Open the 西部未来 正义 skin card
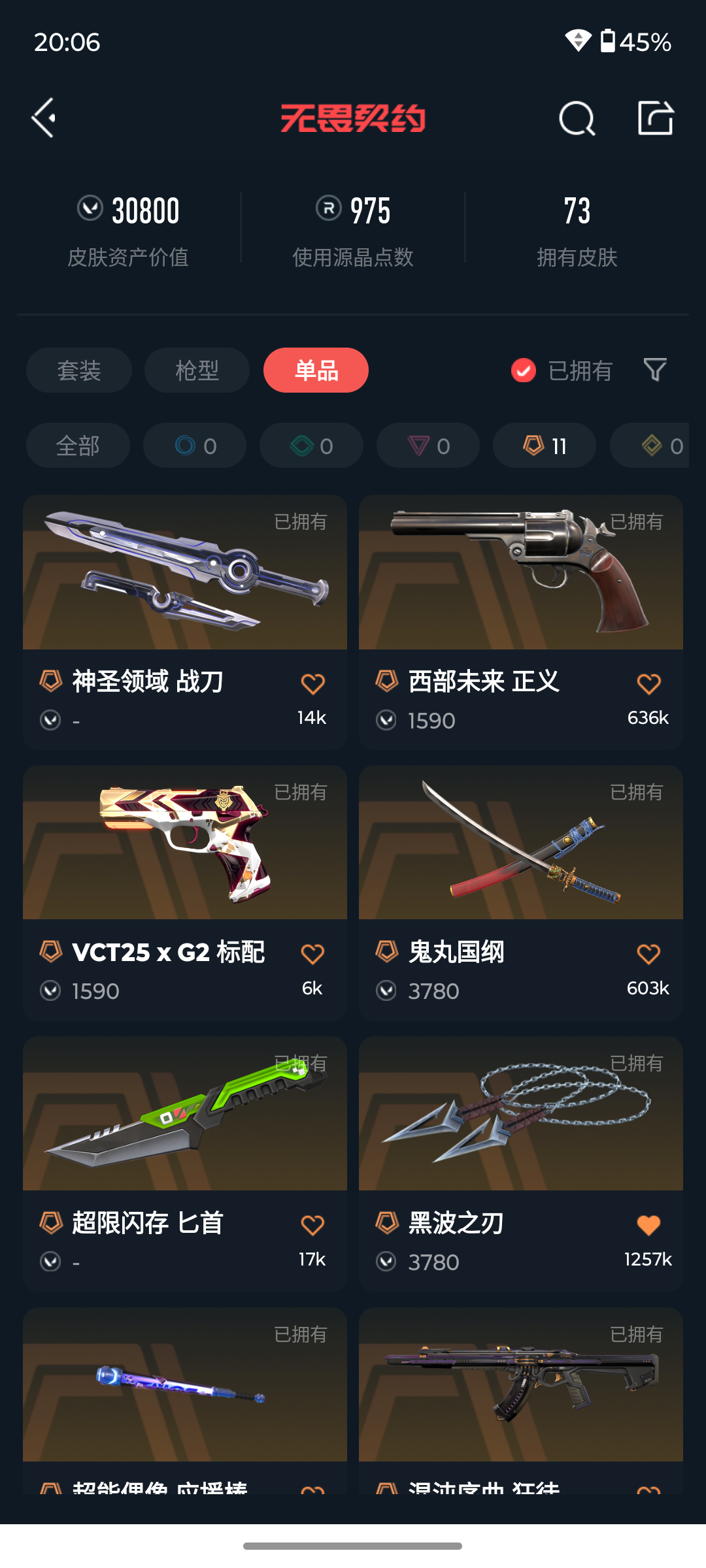706x1568 pixels. pyautogui.click(x=521, y=588)
